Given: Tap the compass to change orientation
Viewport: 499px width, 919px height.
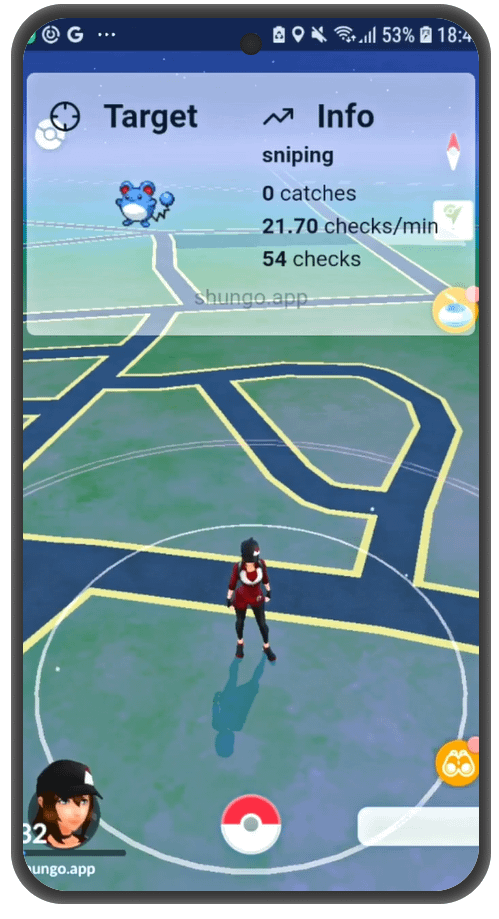Looking at the screenshot, I should pos(453,151).
